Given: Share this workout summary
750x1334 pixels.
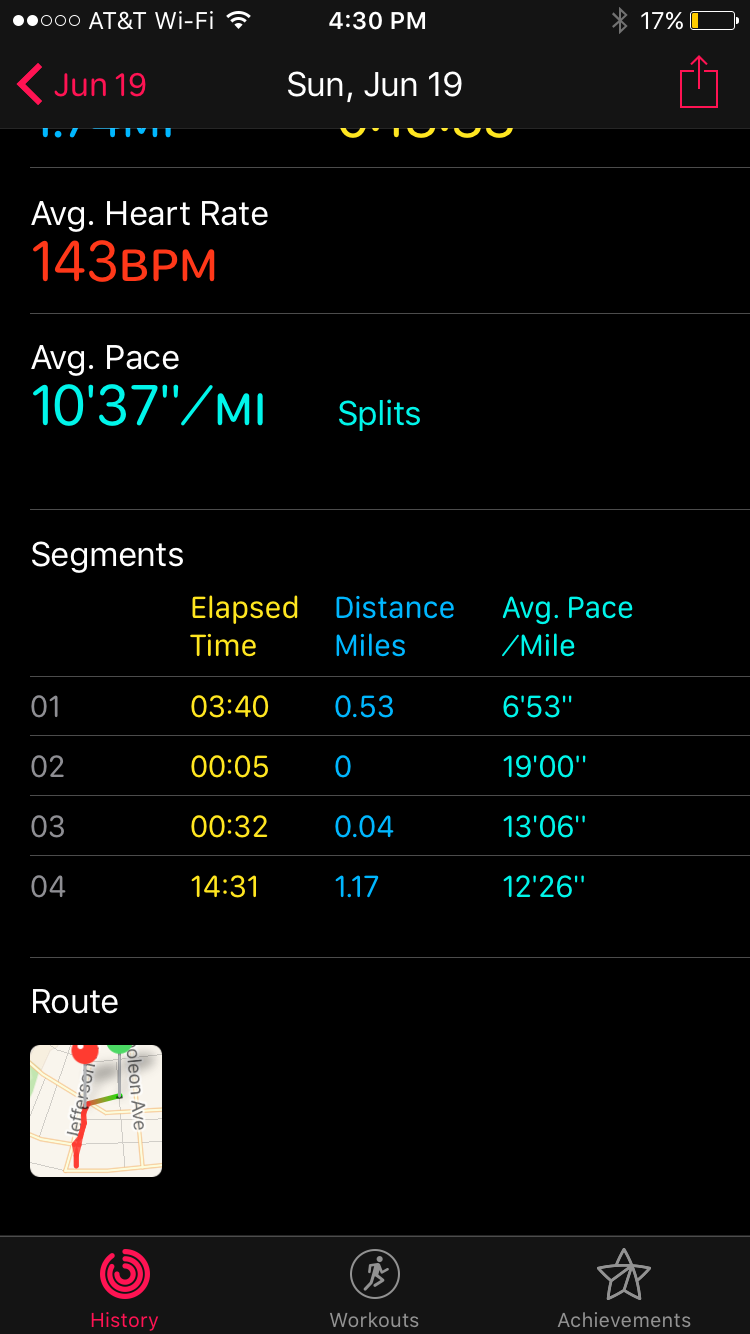Looking at the screenshot, I should click(x=699, y=82).
